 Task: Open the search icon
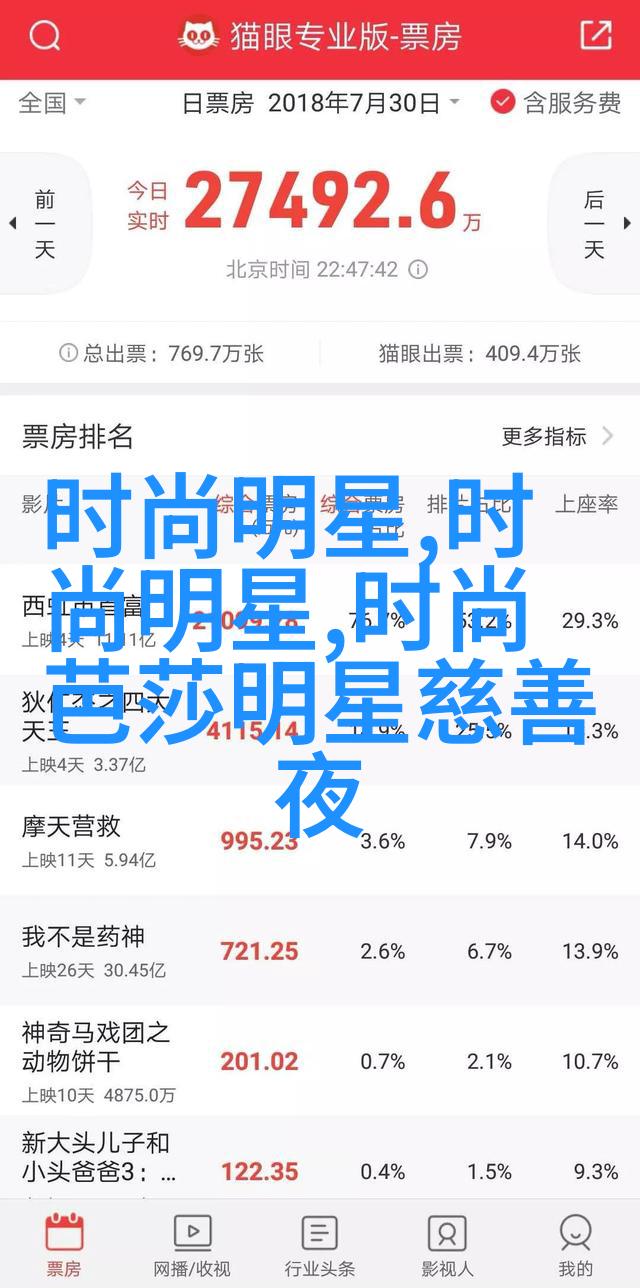(x=44, y=38)
